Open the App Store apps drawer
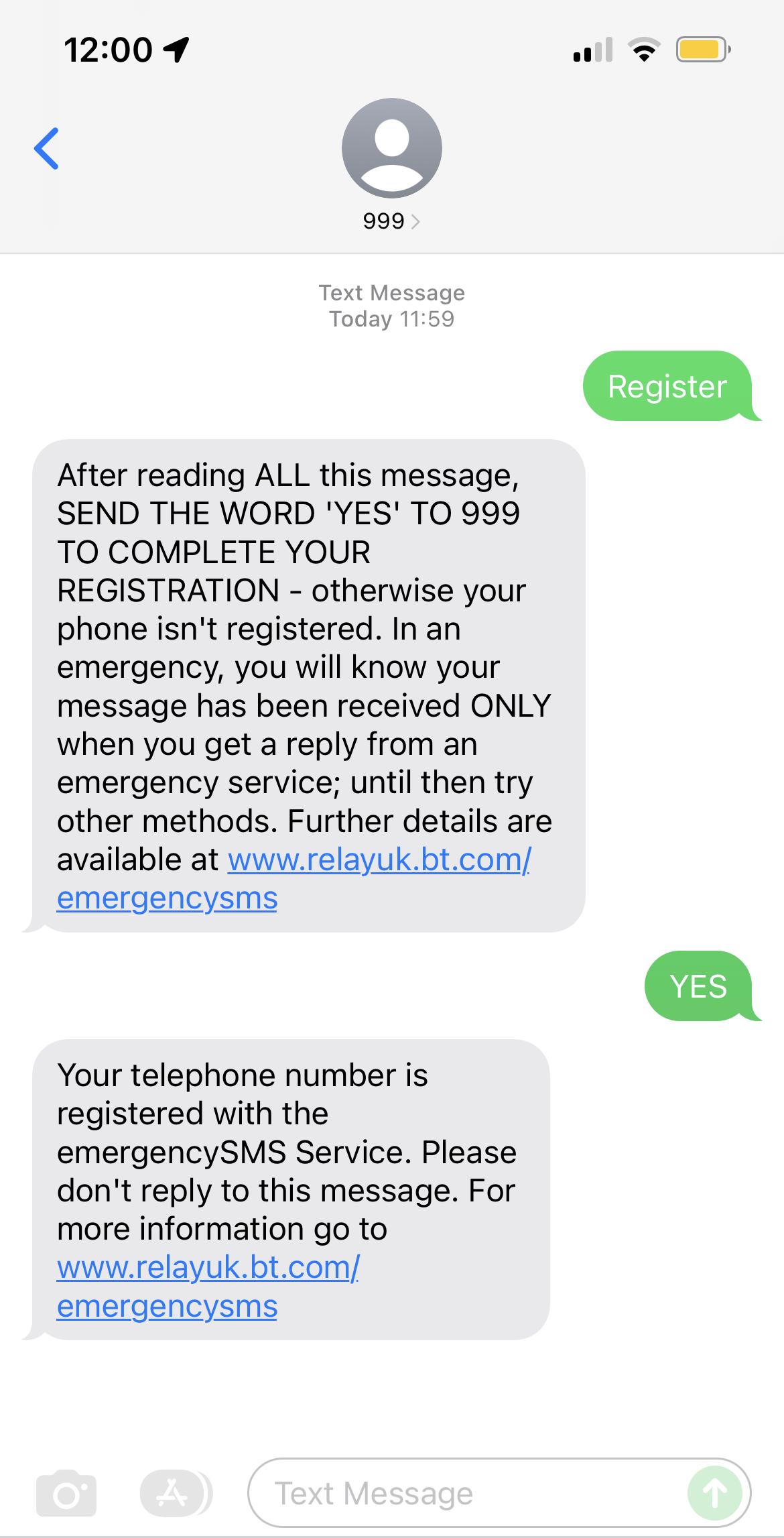The width and height of the screenshot is (784, 1538). click(173, 1494)
